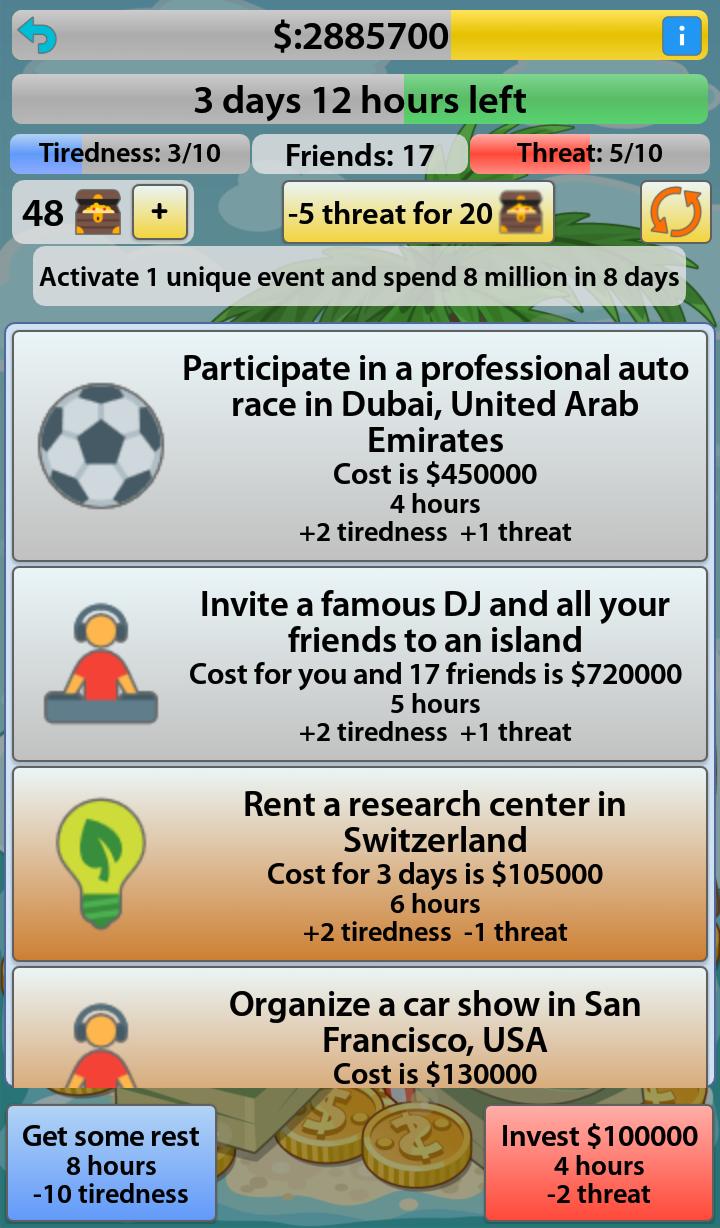Tap the '3 days 12 hours left' timer bar
Viewport: 720px width, 1228px height.
(360, 99)
